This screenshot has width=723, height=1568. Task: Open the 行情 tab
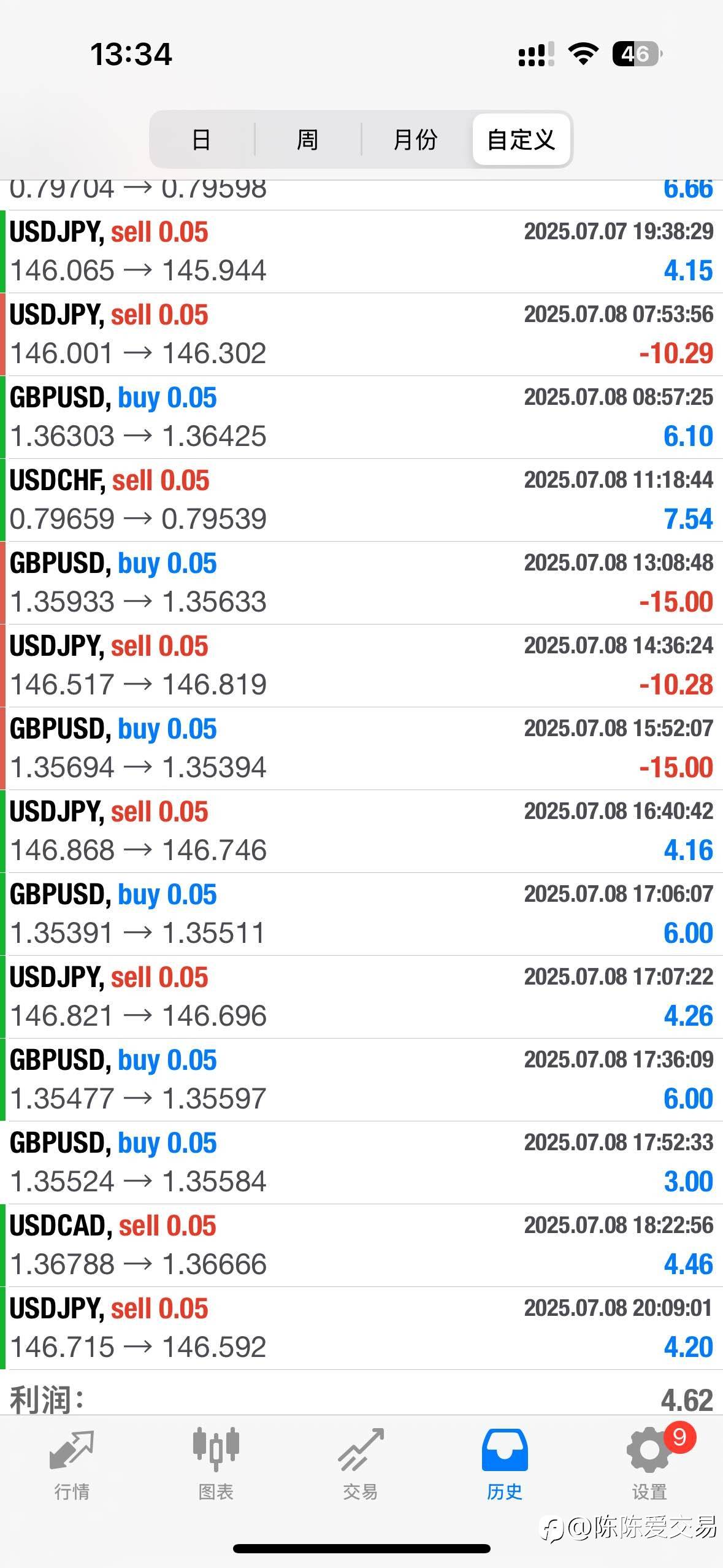(x=72, y=1466)
